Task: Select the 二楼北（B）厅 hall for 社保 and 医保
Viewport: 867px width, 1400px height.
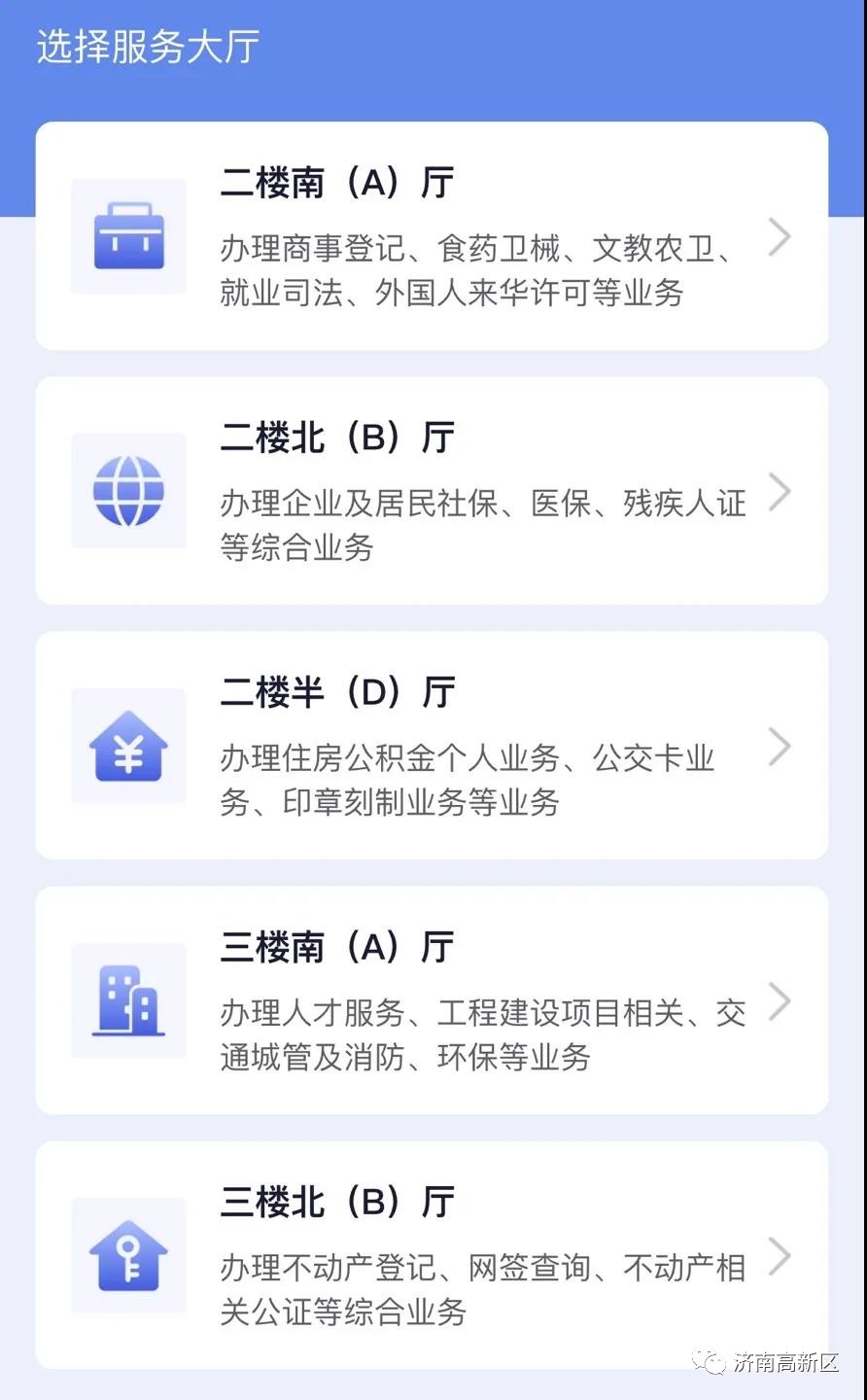Action: tap(432, 491)
